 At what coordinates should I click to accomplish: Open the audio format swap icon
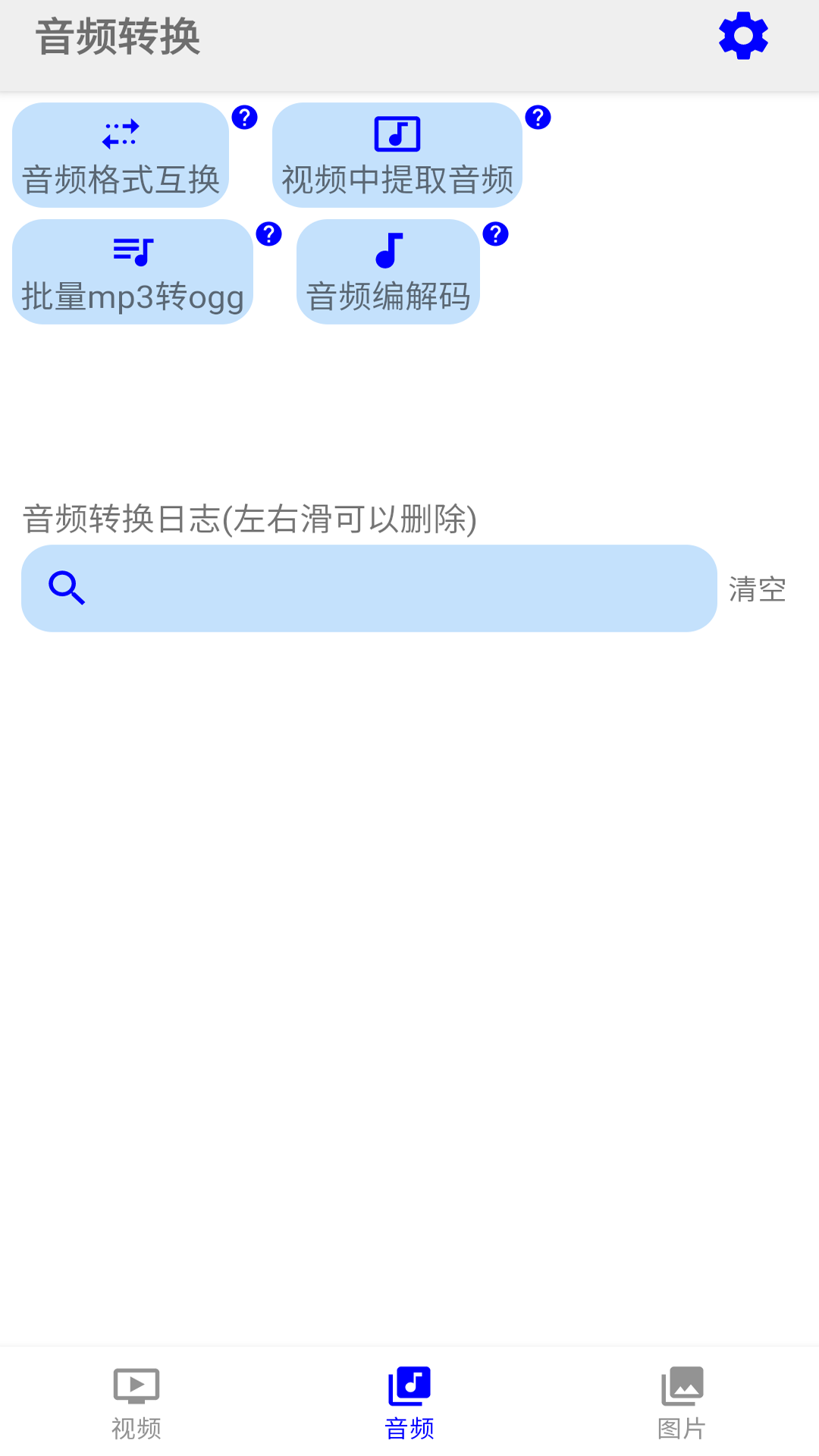click(121, 134)
